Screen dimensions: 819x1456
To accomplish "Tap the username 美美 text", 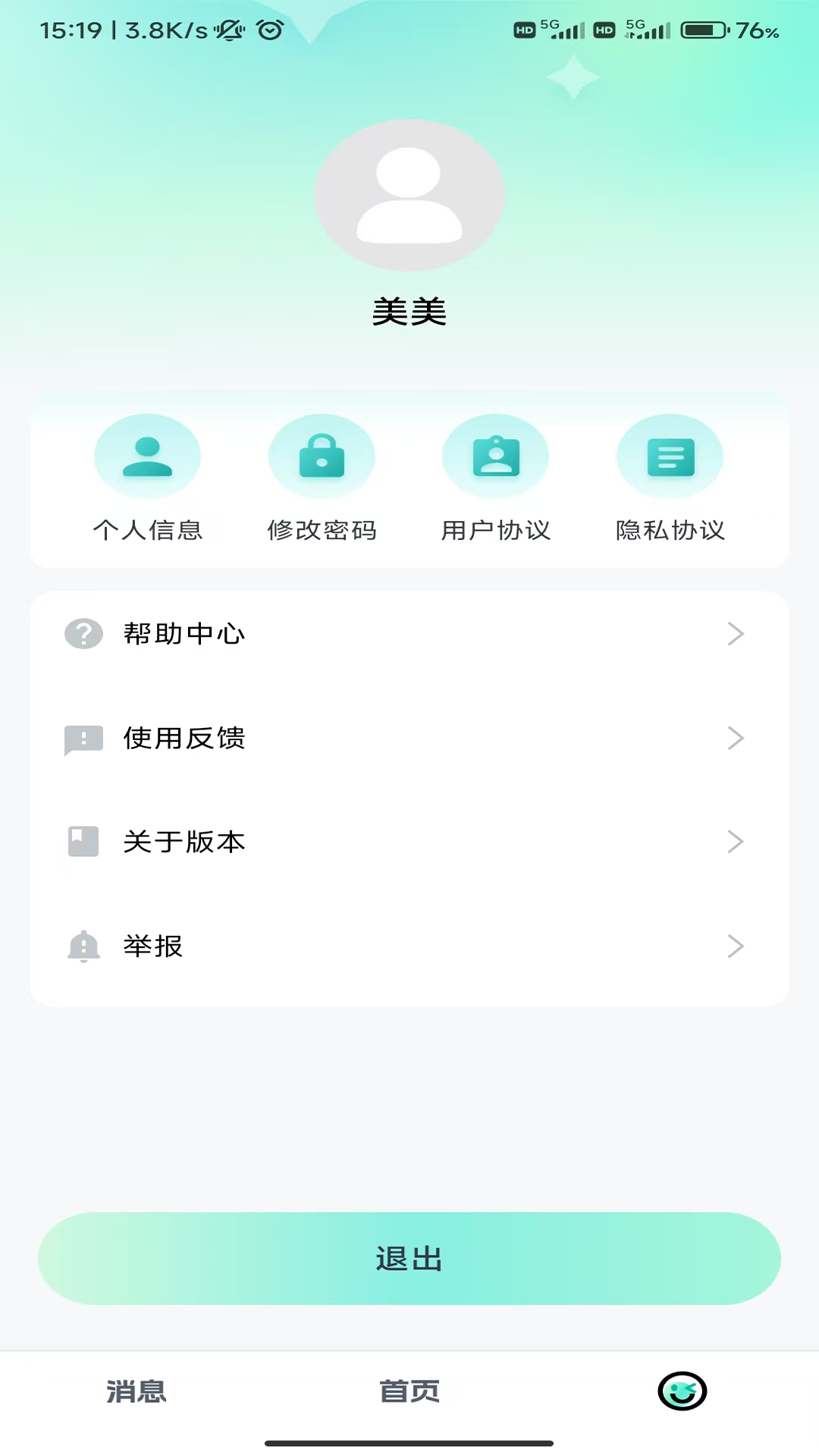I will coord(409,311).
